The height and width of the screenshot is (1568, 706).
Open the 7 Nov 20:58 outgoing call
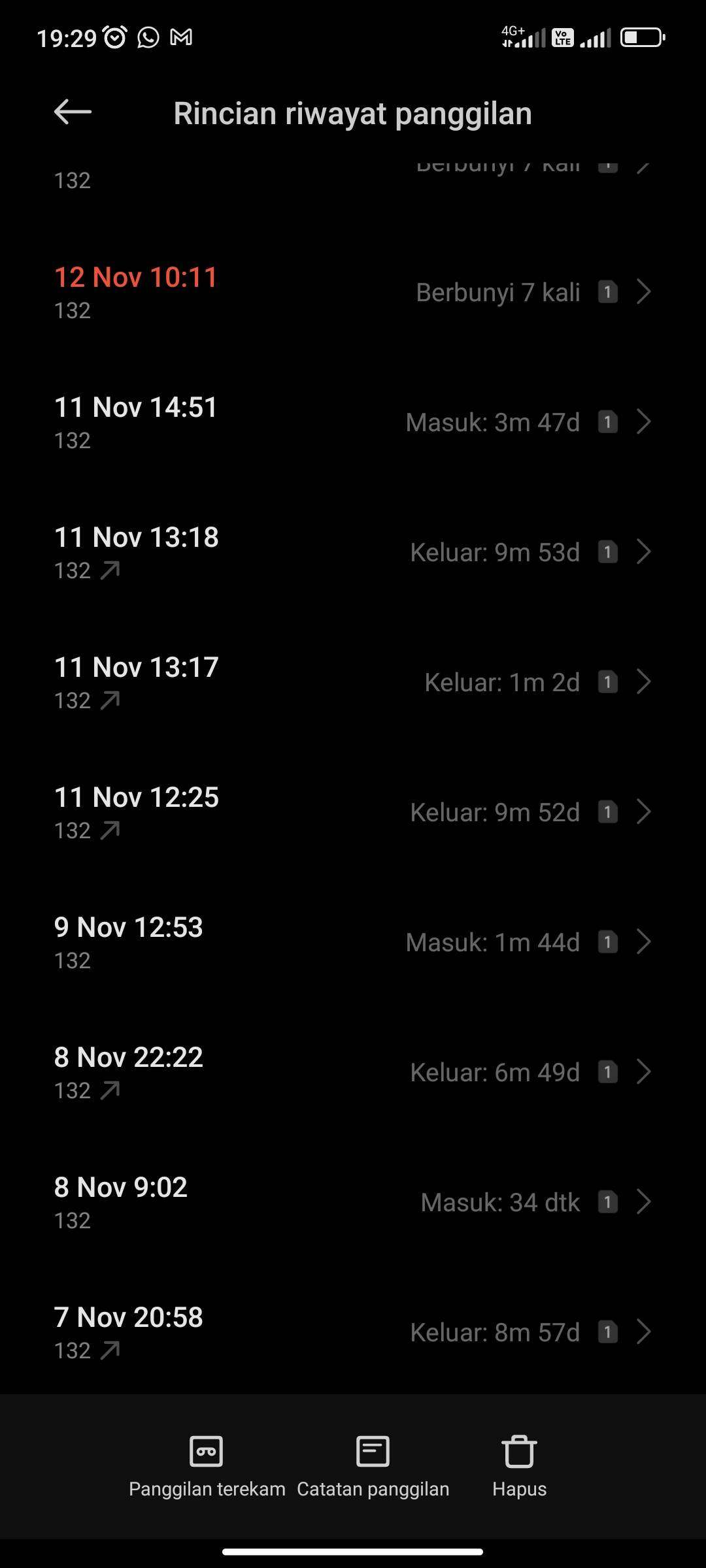coord(353,1332)
